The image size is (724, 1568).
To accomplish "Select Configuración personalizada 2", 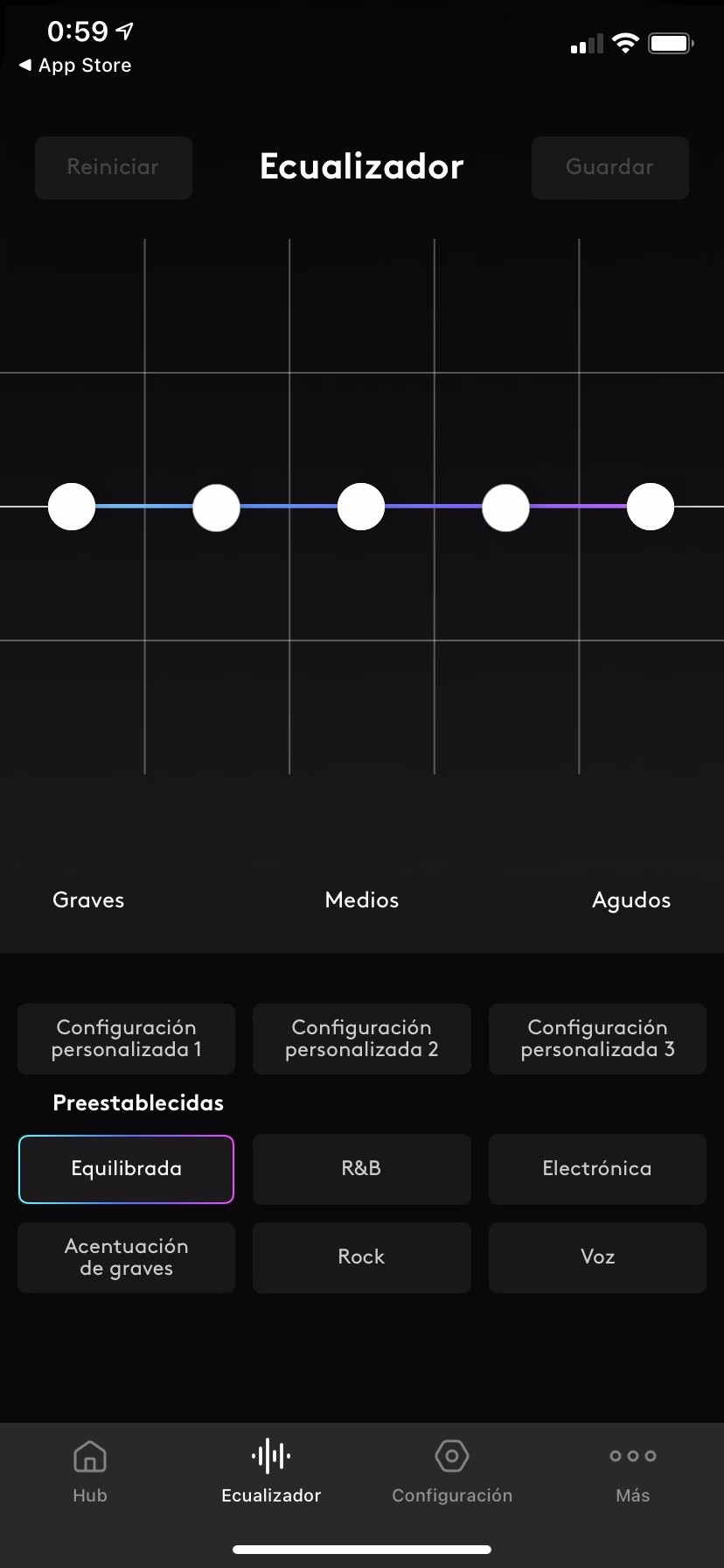I will 361,1039.
